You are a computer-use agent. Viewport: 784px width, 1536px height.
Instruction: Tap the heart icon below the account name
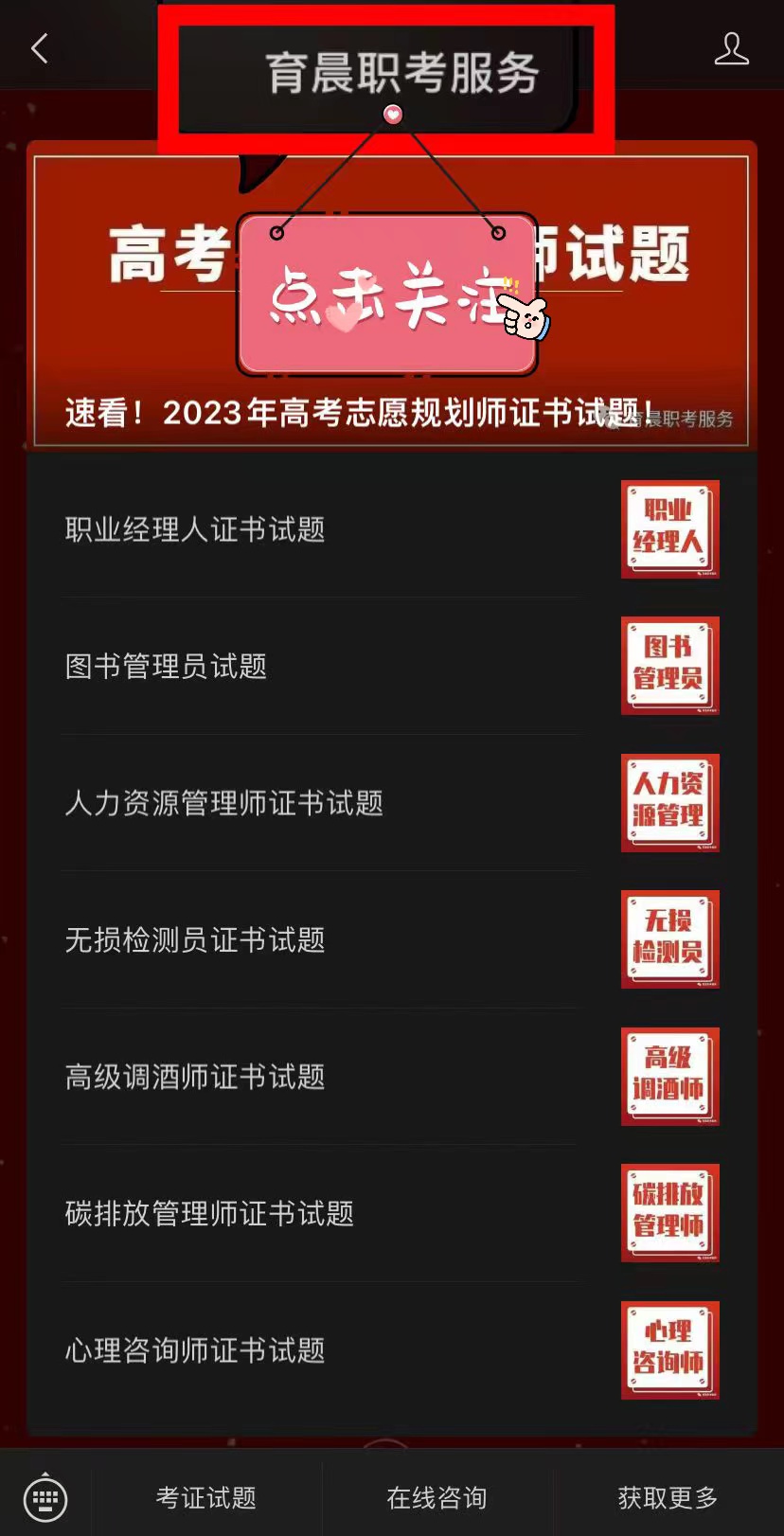(x=392, y=114)
